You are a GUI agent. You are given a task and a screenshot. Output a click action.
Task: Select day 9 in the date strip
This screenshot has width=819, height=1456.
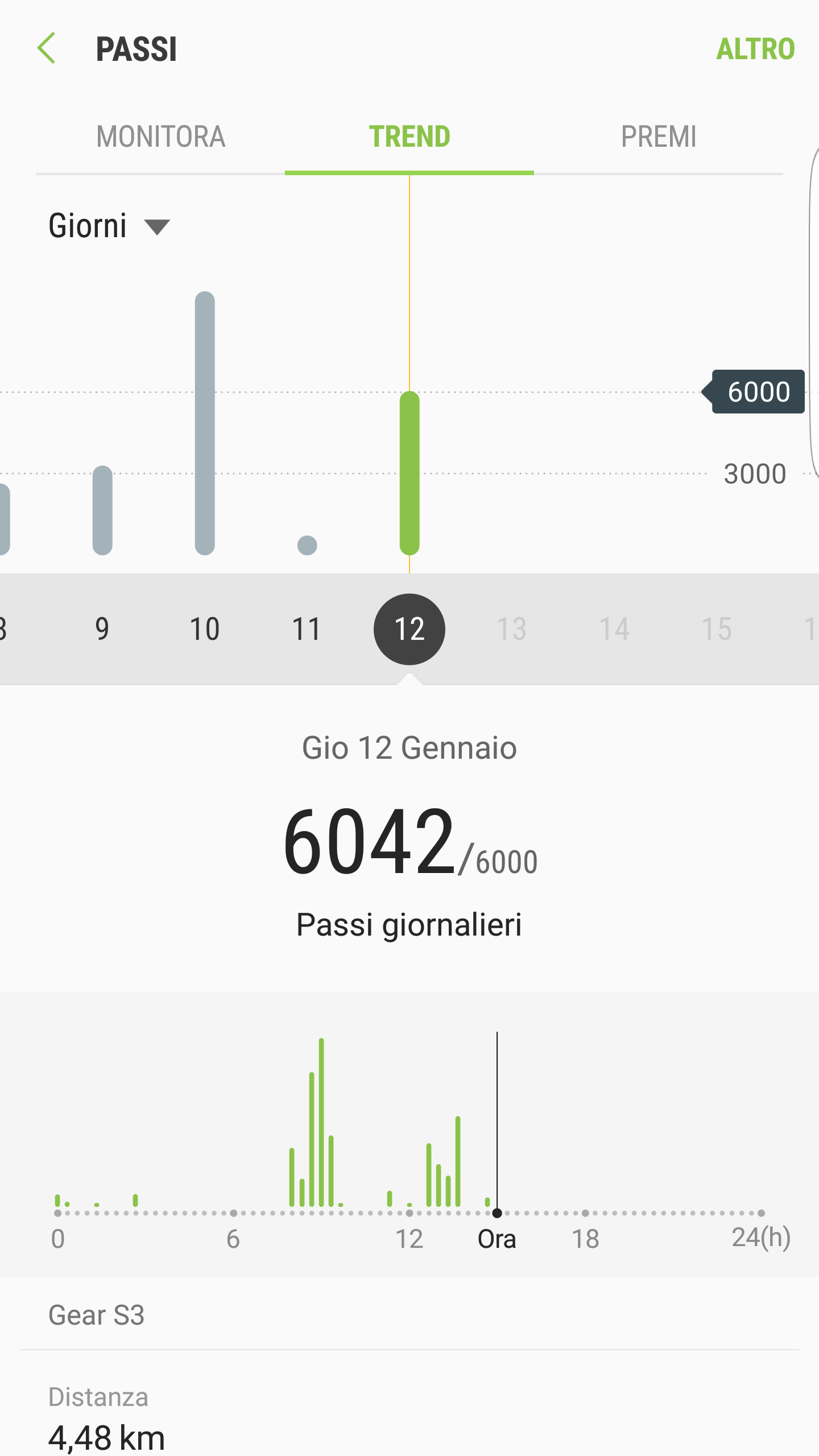coord(102,629)
